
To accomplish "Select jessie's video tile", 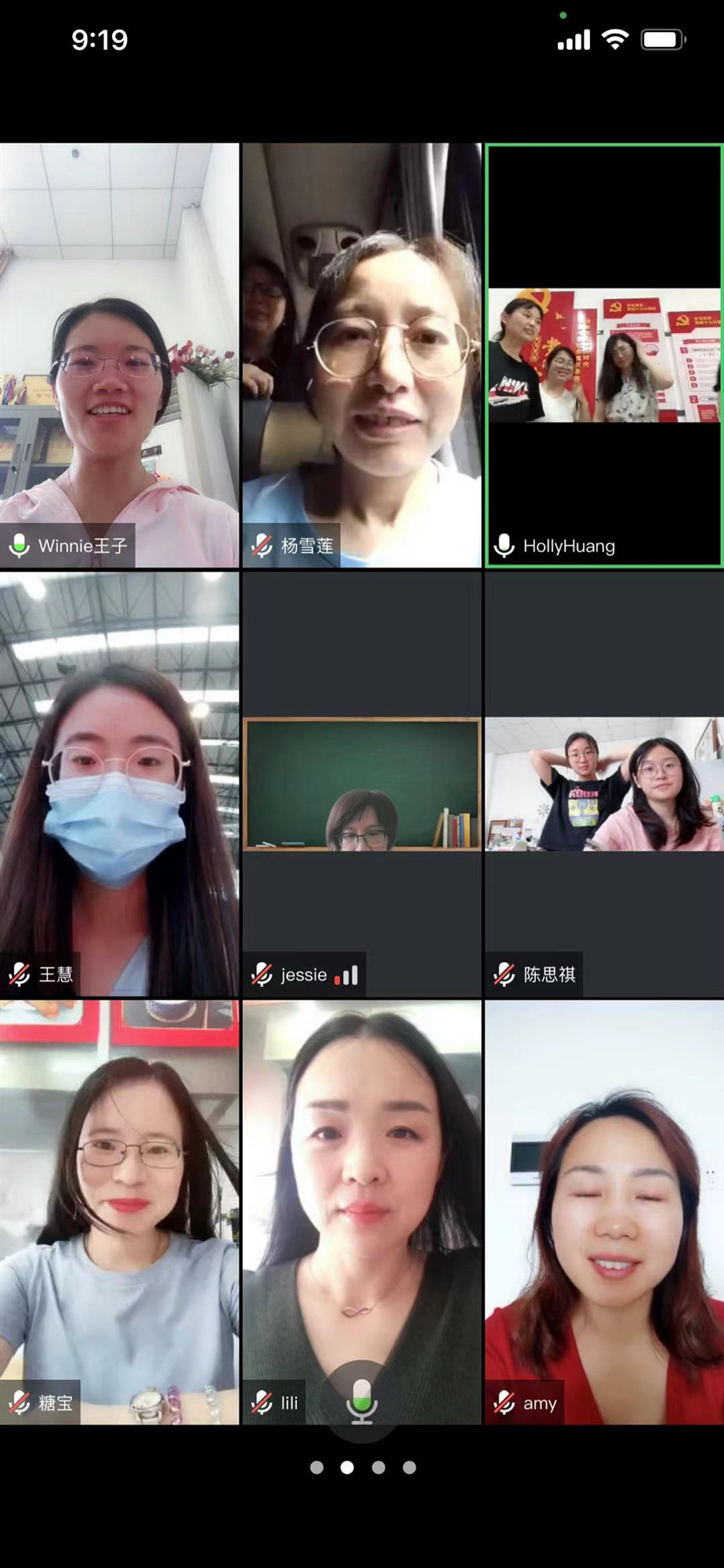I will click(361, 784).
